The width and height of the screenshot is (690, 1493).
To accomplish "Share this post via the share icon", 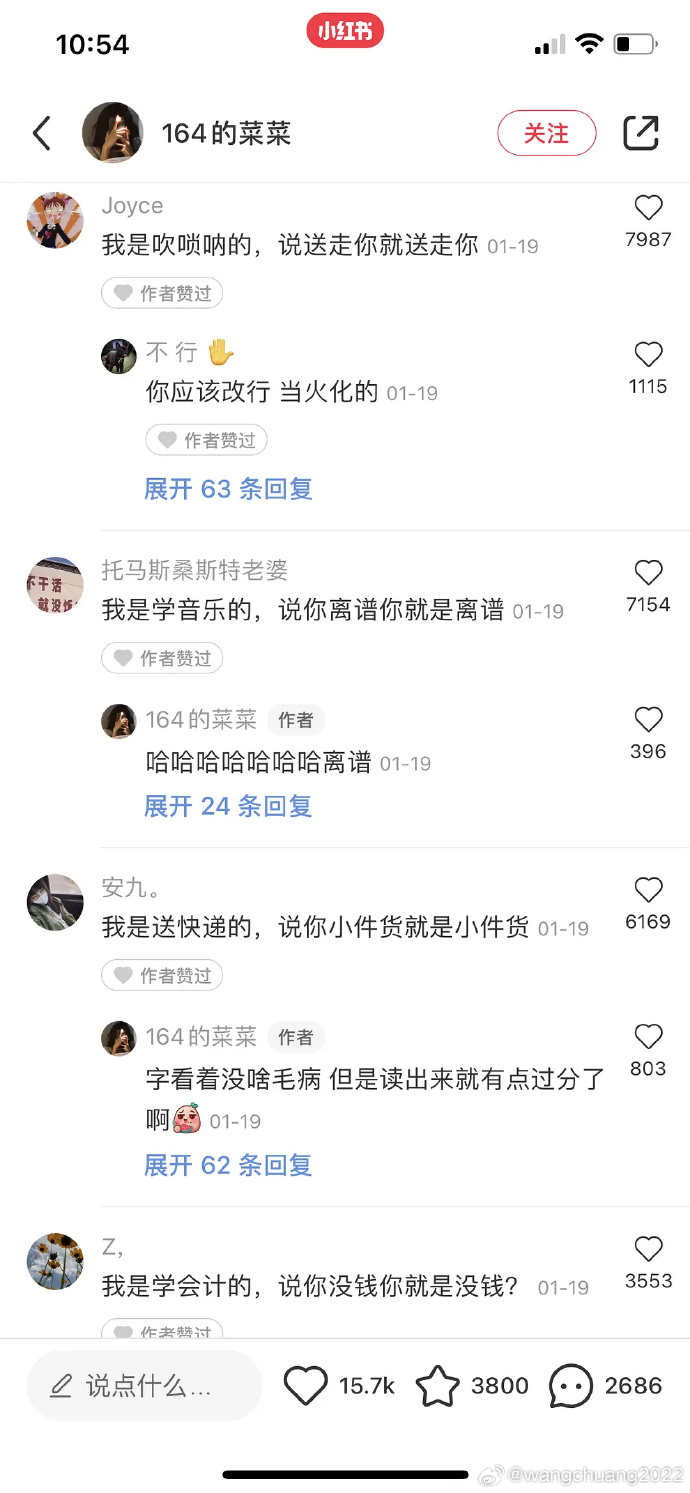I will tap(641, 133).
